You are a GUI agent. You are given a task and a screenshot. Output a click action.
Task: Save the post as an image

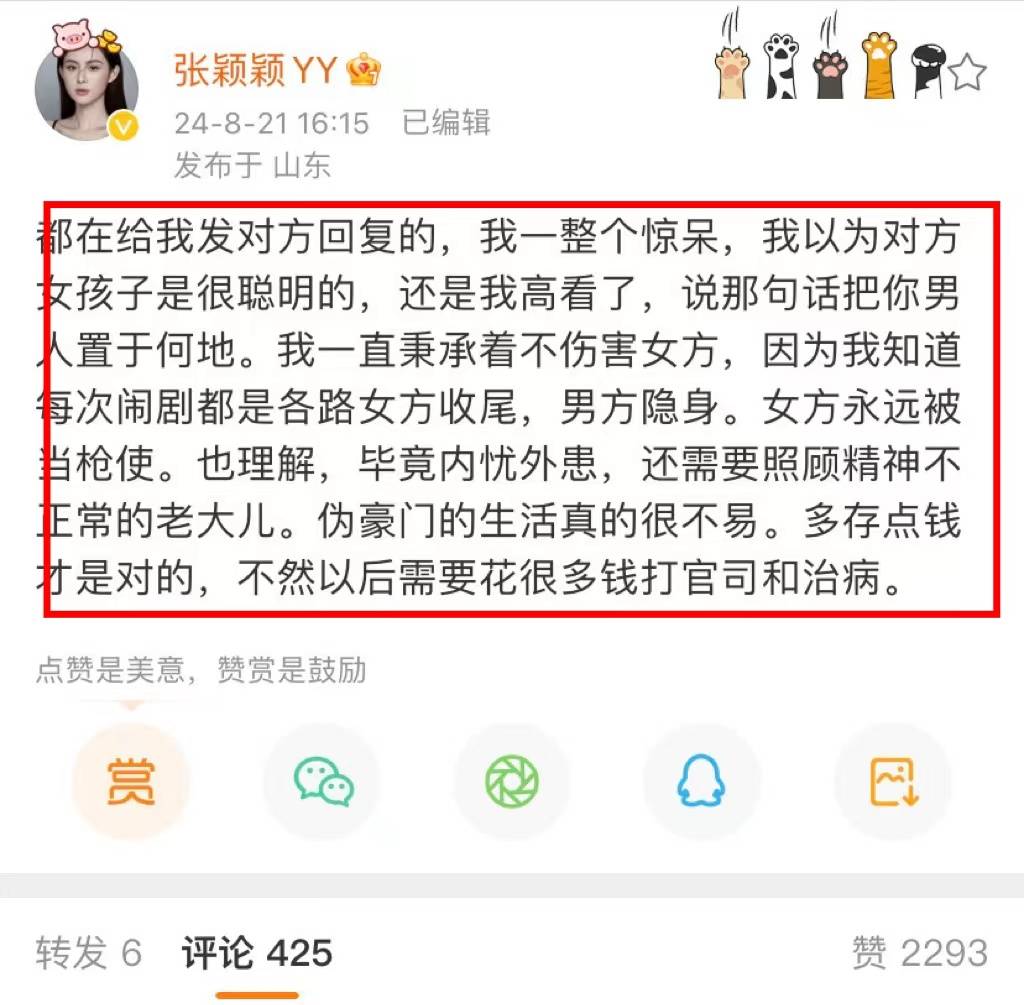pos(893,781)
